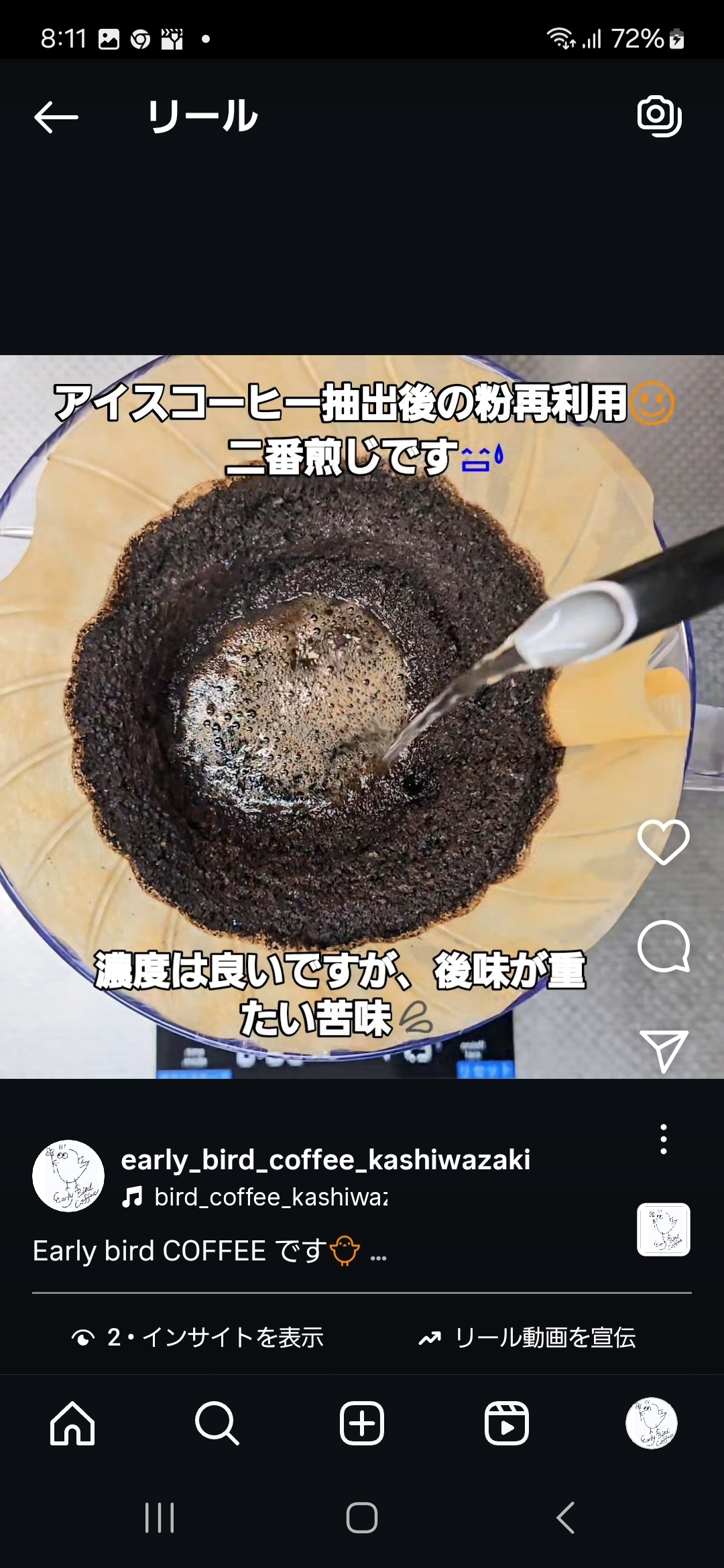
Task: View insights (インサイトを表示)
Action: tap(197, 1337)
